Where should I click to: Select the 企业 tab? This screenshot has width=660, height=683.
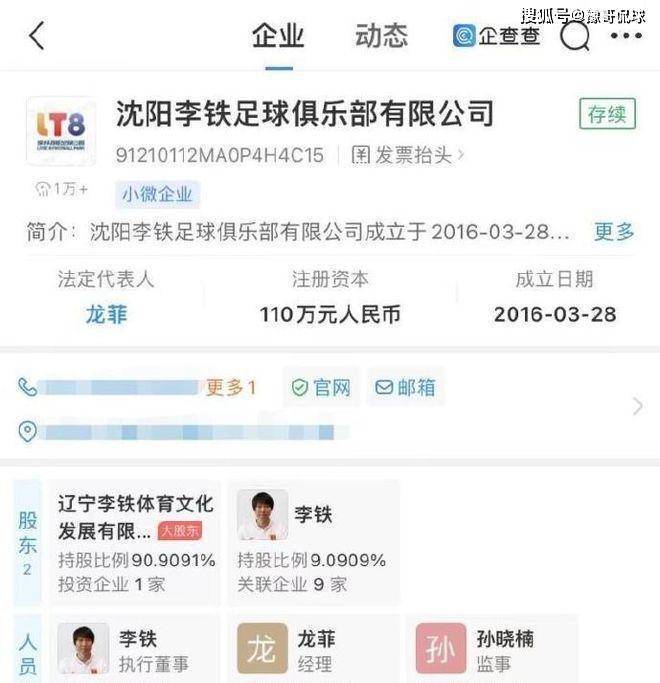click(278, 37)
